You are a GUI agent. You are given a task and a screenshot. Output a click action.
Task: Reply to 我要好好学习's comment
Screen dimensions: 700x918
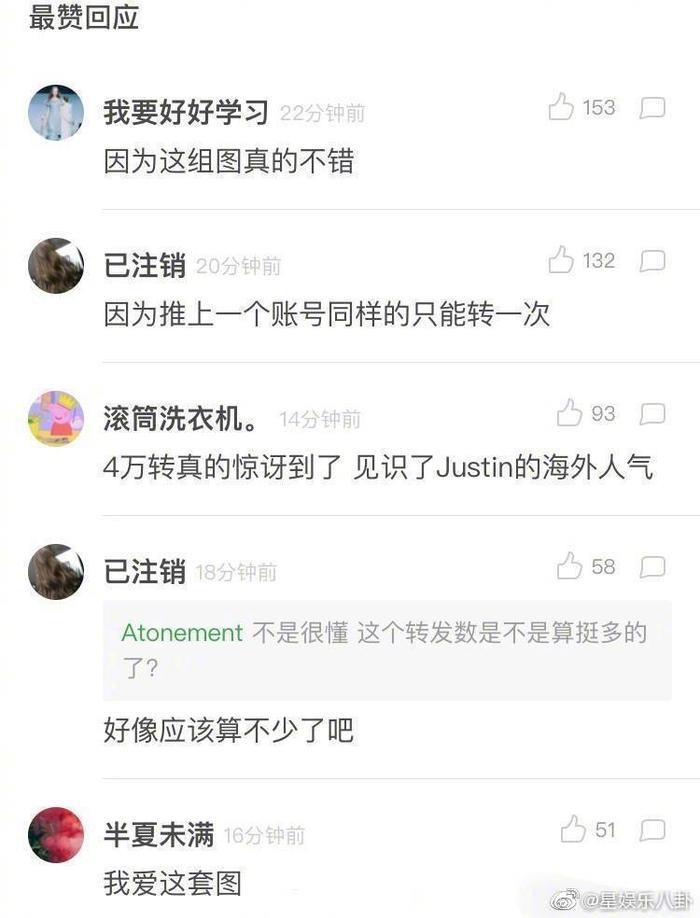click(x=652, y=108)
